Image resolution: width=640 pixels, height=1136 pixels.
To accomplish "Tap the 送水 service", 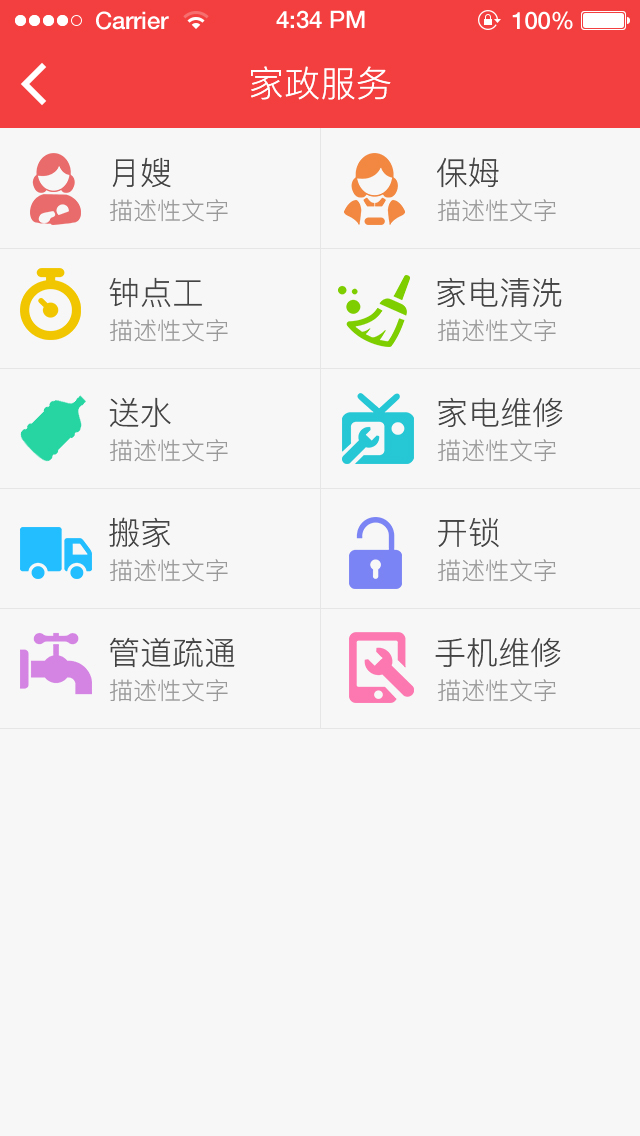I will [x=160, y=428].
